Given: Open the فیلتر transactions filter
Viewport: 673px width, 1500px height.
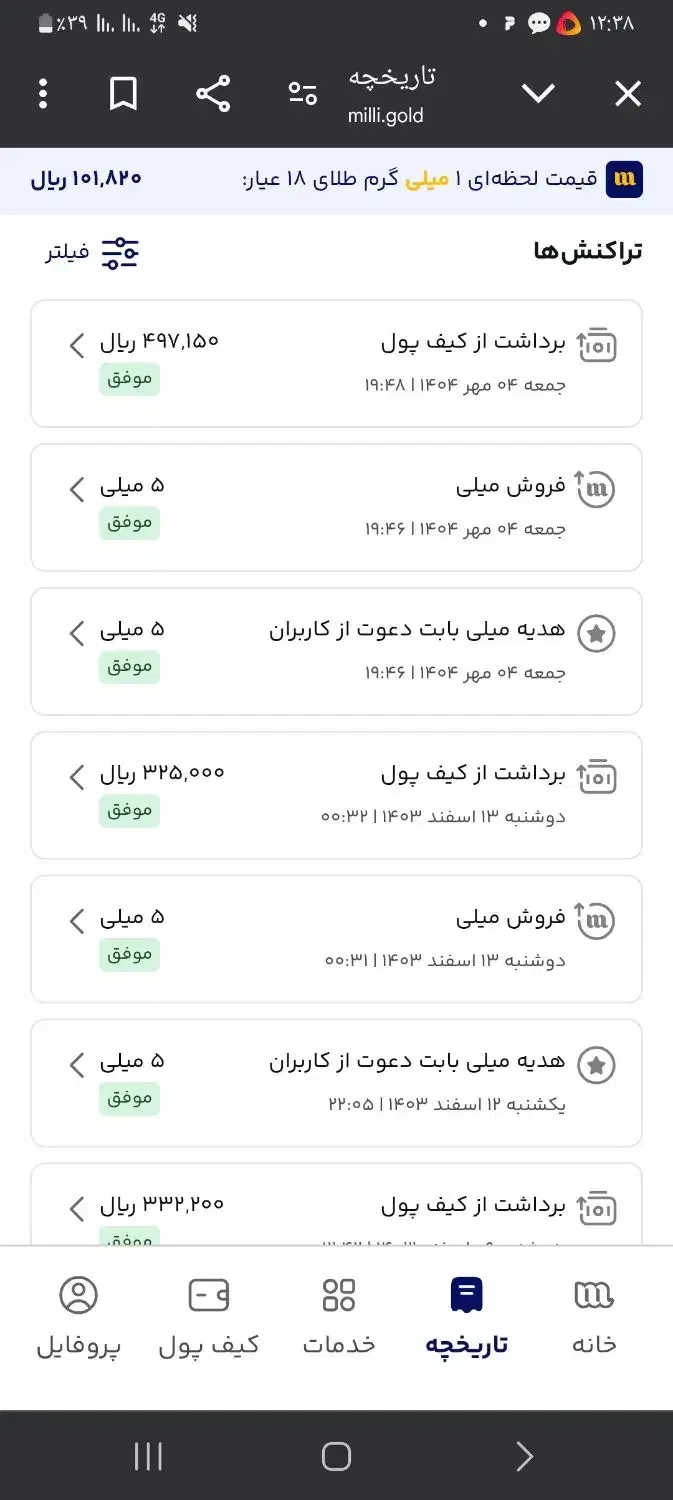Looking at the screenshot, I should coord(93,252).
